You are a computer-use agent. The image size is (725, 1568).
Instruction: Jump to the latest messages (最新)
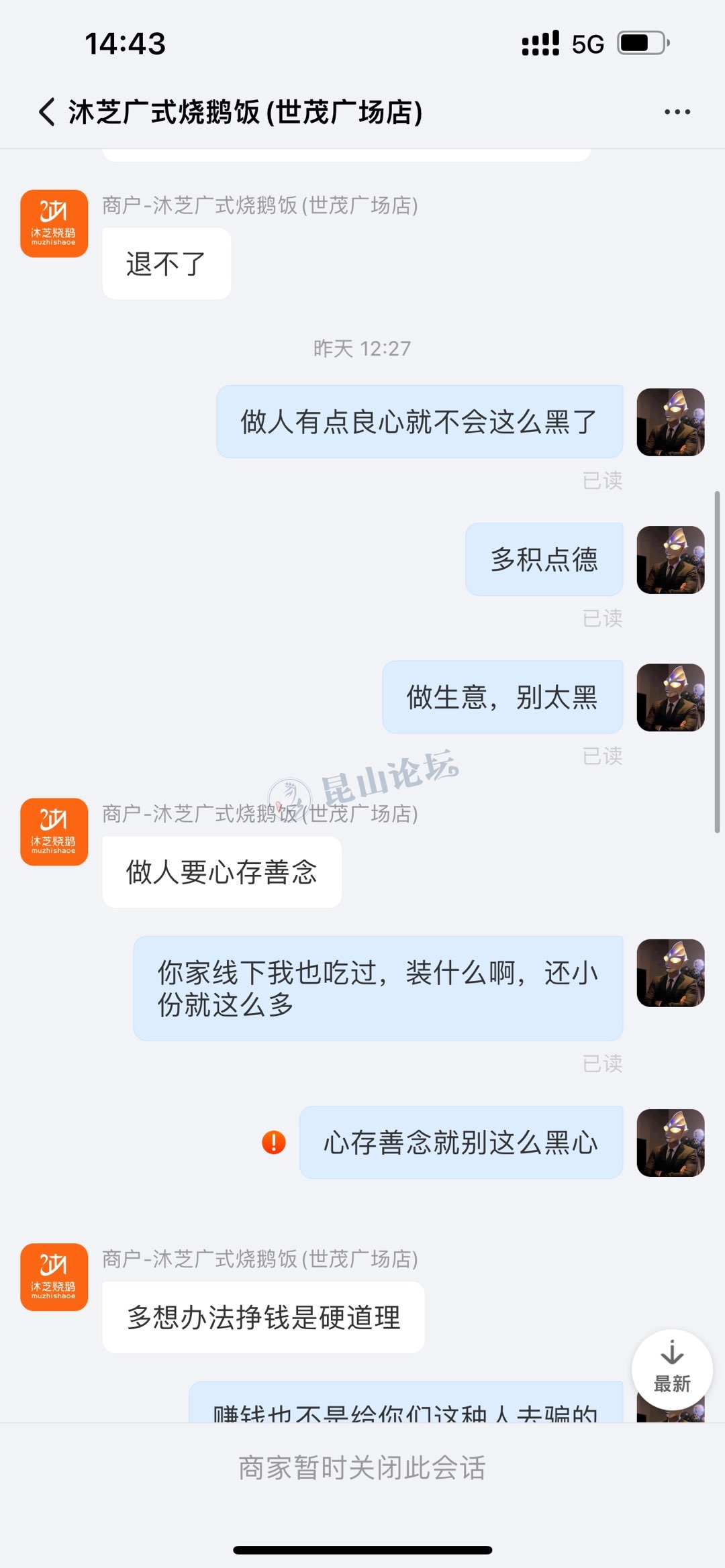pos(672,1369)
